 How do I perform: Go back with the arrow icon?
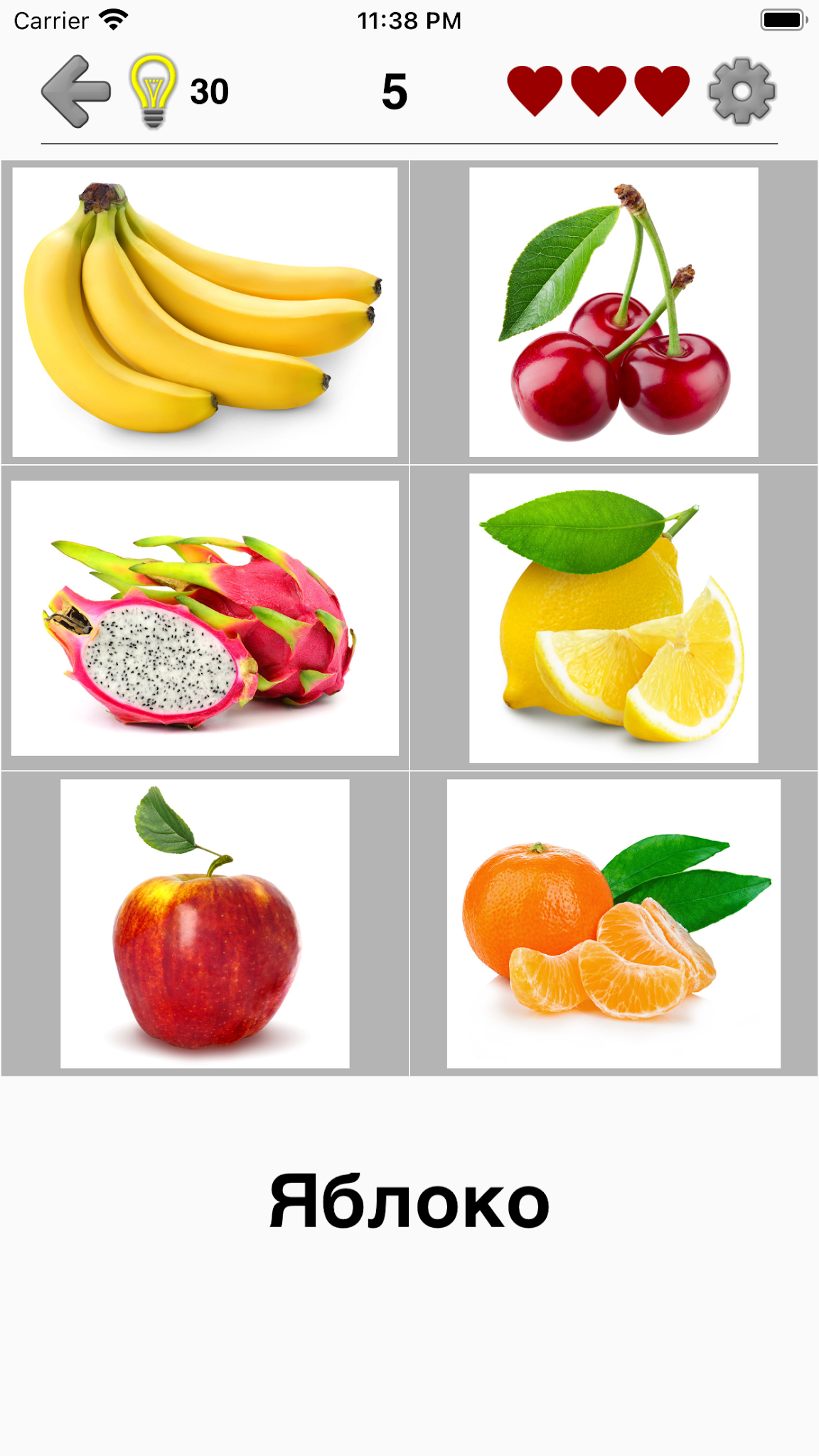point(76,91)
